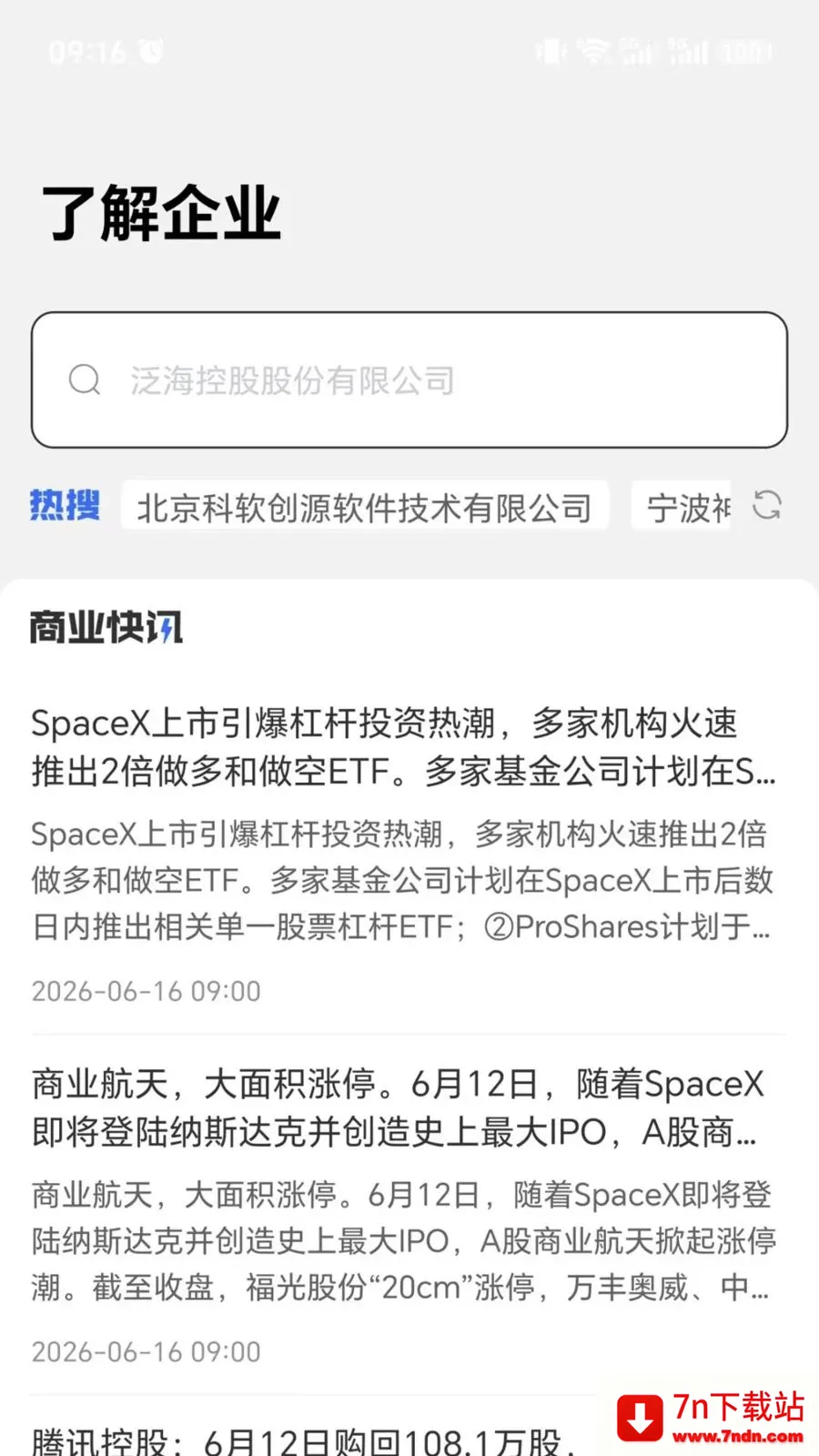Select the hot search chip starting with 宁波
Image resolution: width=819 pixels, height=1456 pixels.
[x=682, y=507]
